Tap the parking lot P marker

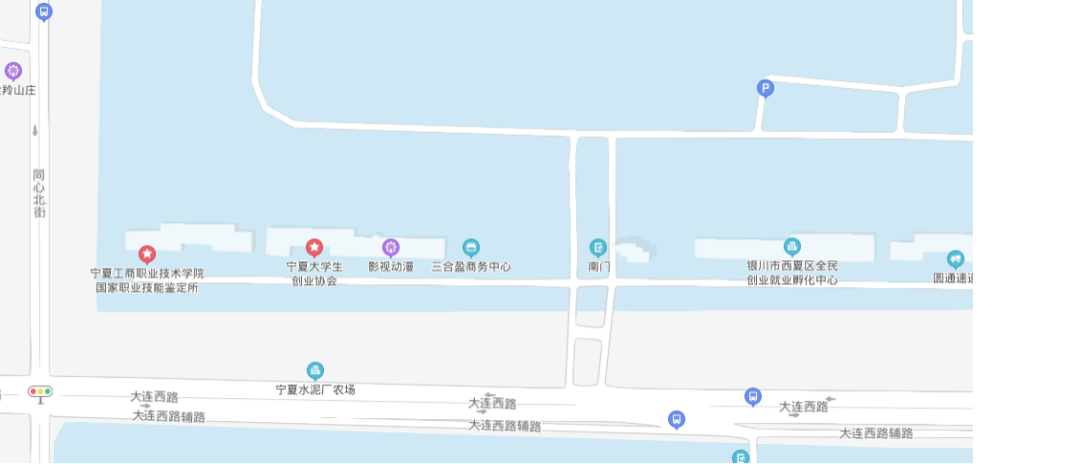[765, 89]
